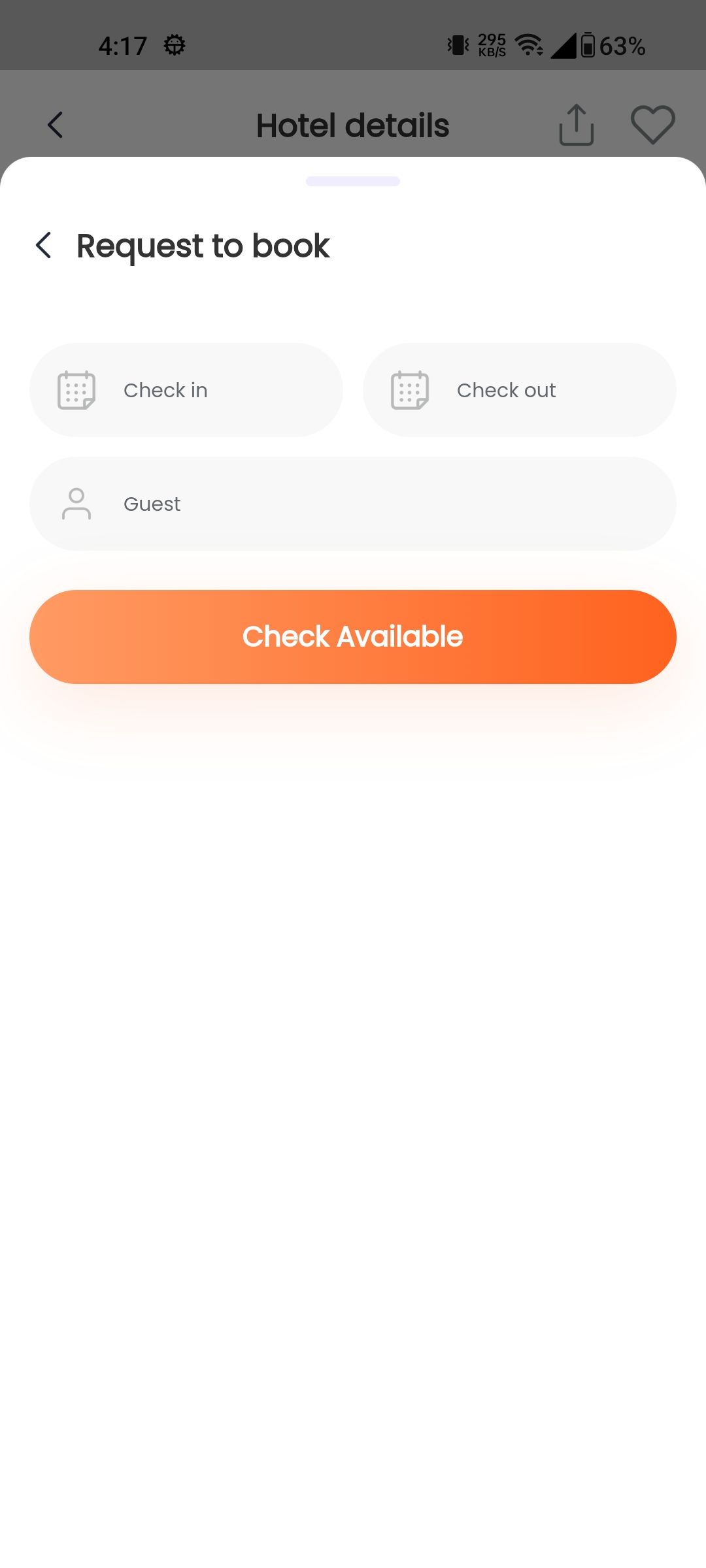Go back from Request to book sheet

(44, 246)
